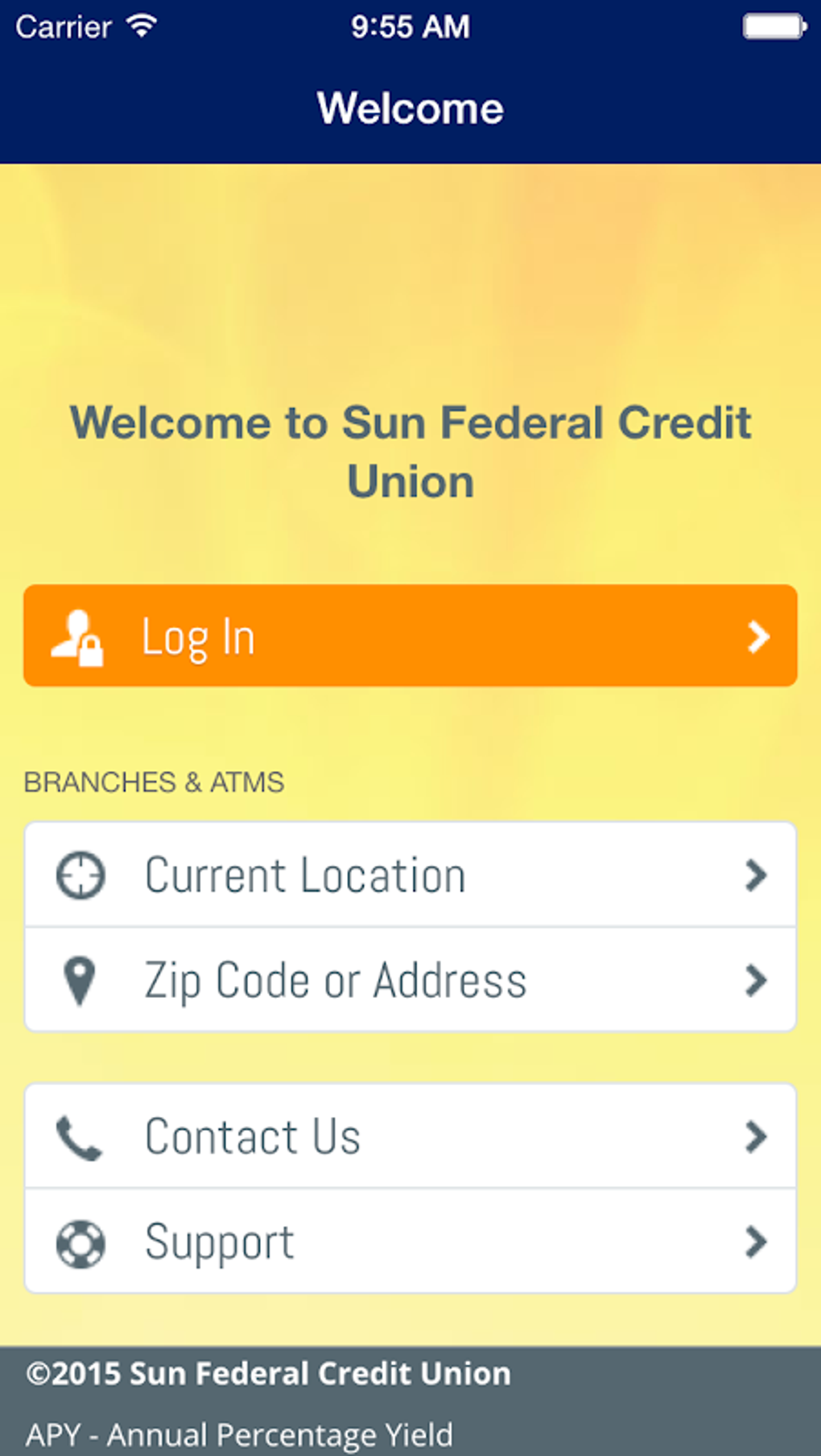
Task: Search branches by Zip Code or Address
Action: pos(410,980)
